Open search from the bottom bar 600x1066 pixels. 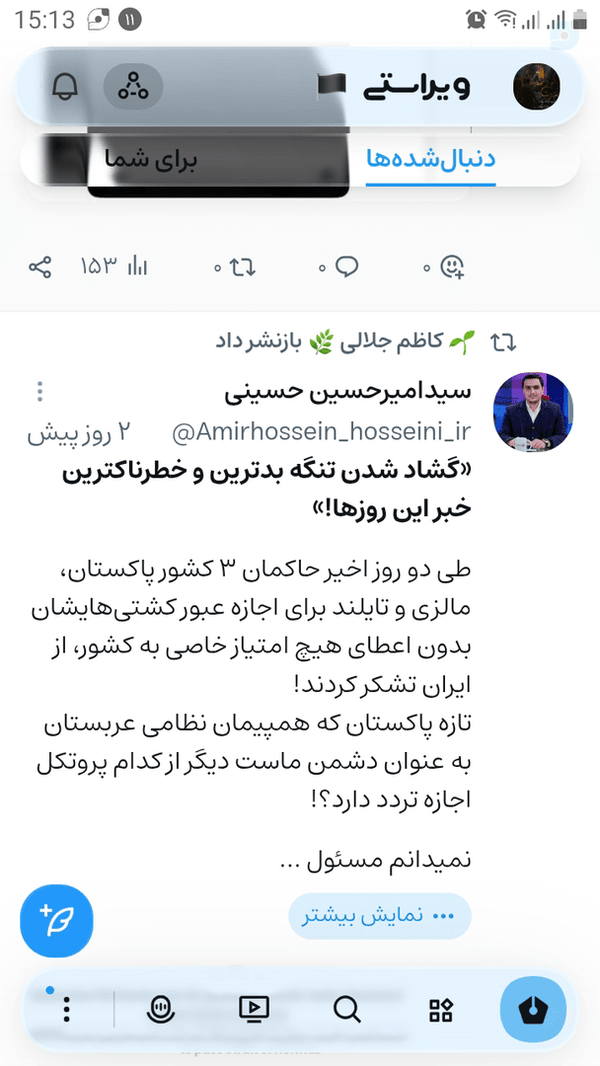click(347, 1010)
